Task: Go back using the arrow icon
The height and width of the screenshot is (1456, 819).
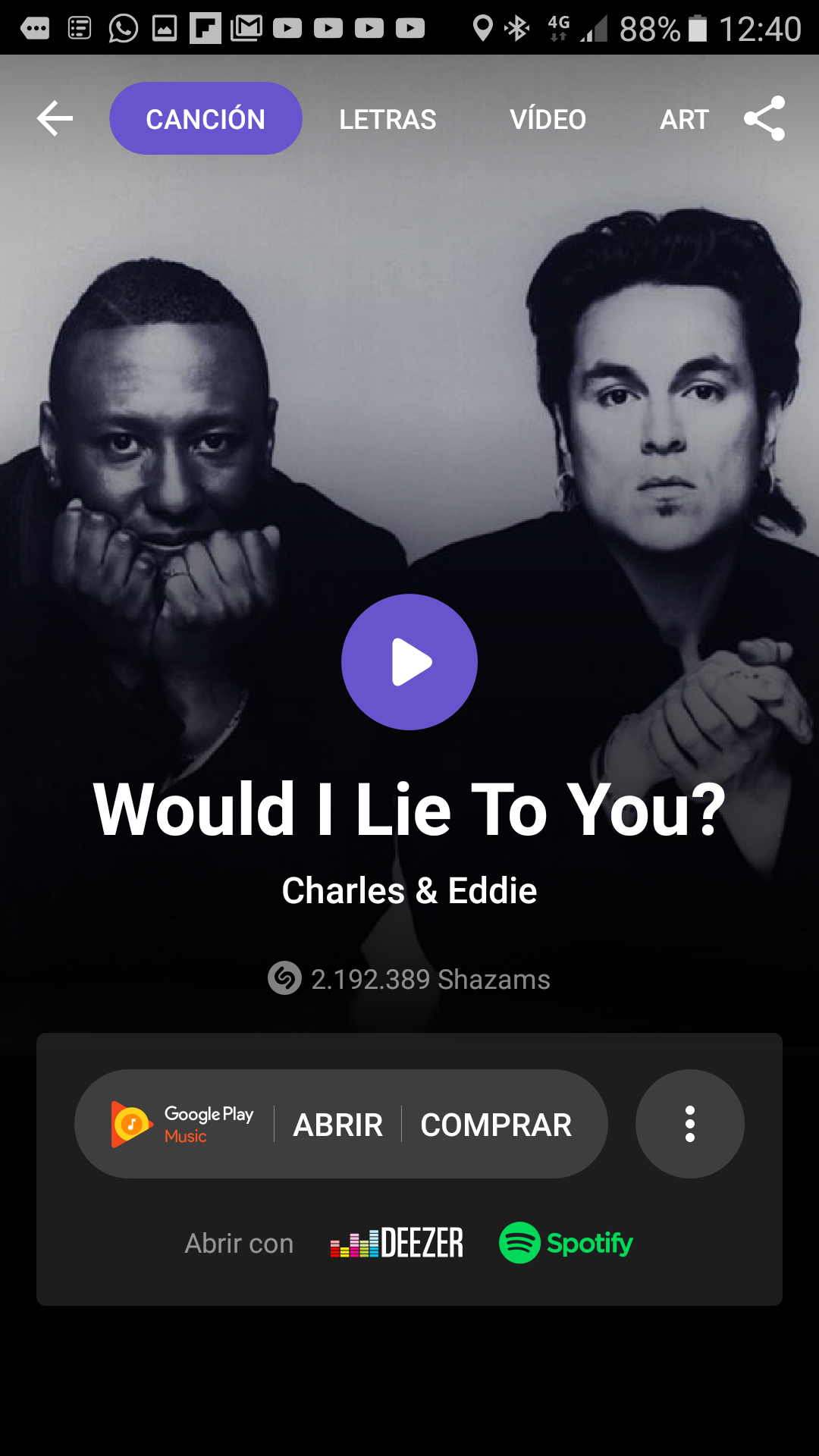Action: coord(55,119)
